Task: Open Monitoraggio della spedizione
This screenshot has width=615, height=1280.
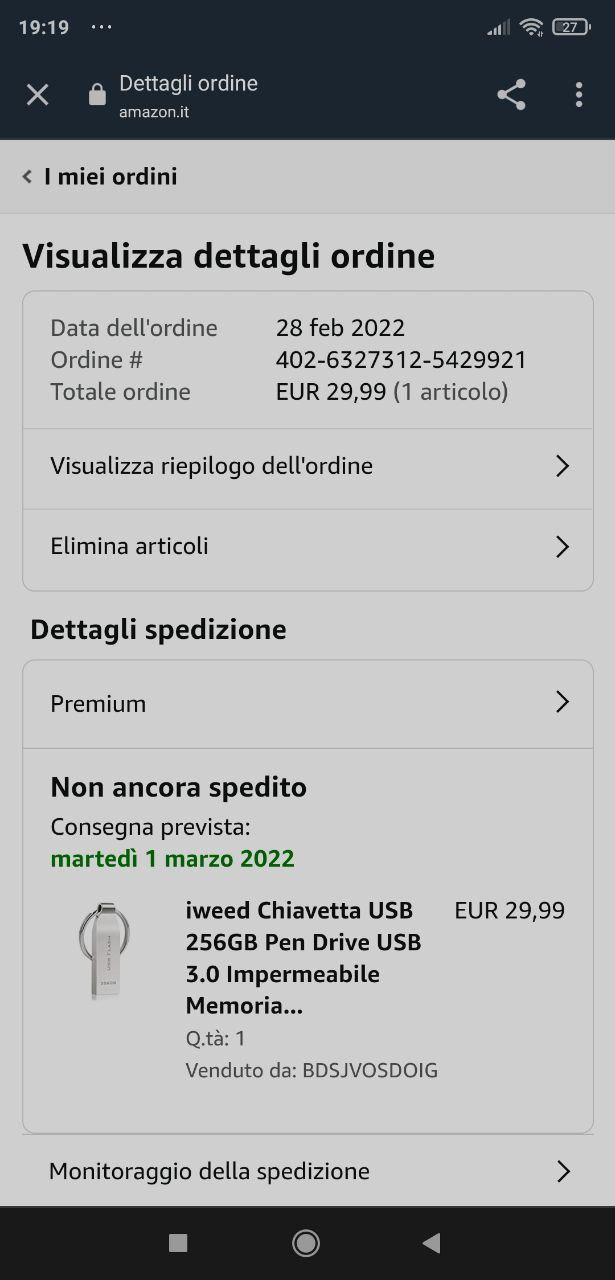Action: click(308, 1171)
